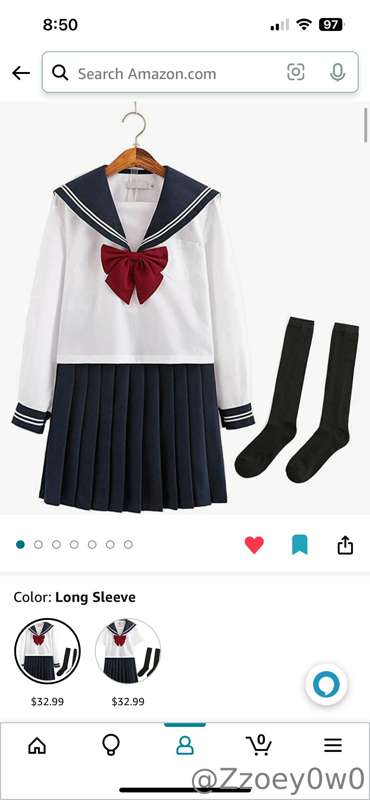Tap the blue bookmark icon
The image size is (370, 800).
pos(300,545)
